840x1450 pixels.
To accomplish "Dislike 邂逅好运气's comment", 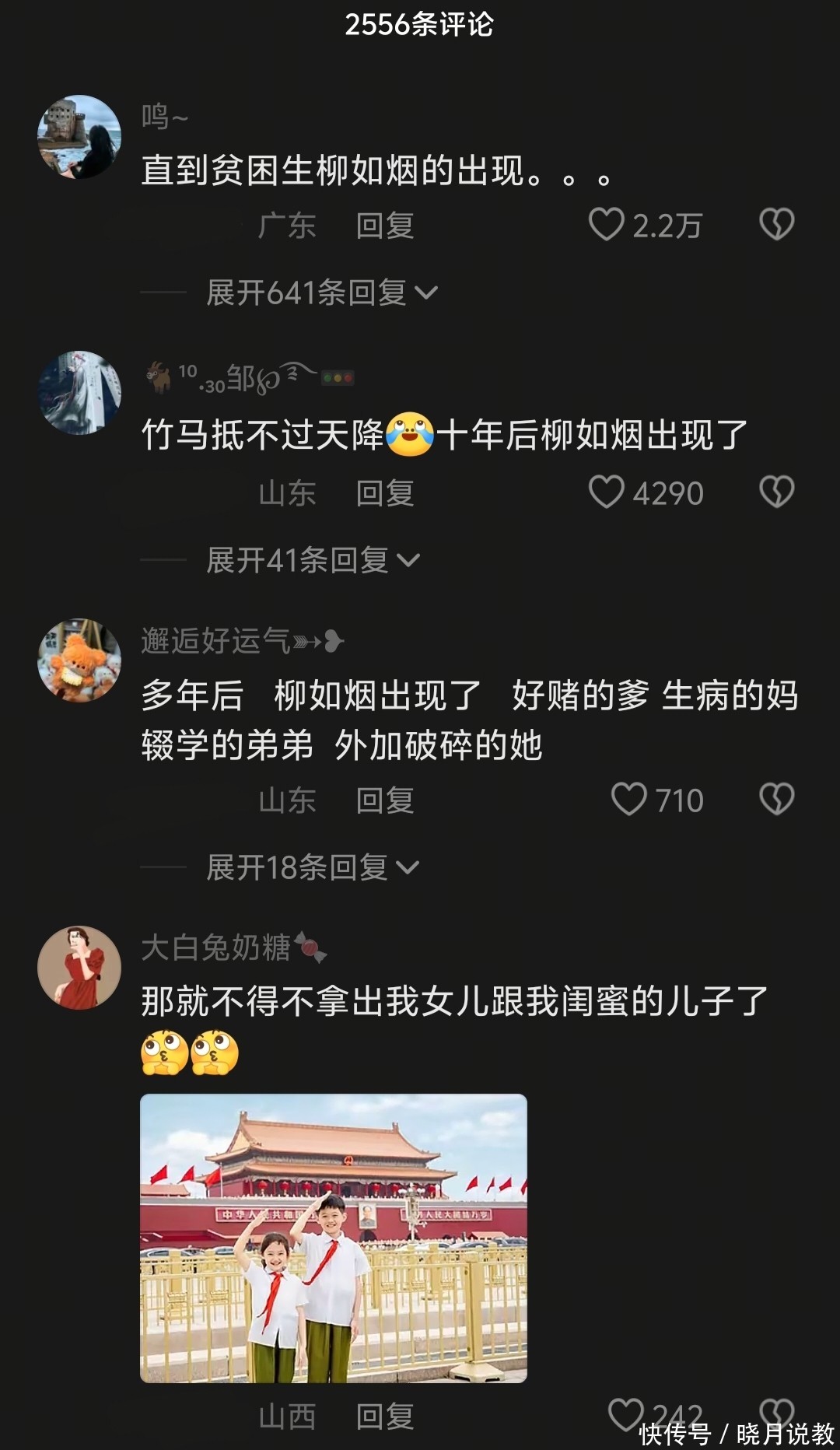I will pos(776,799).
